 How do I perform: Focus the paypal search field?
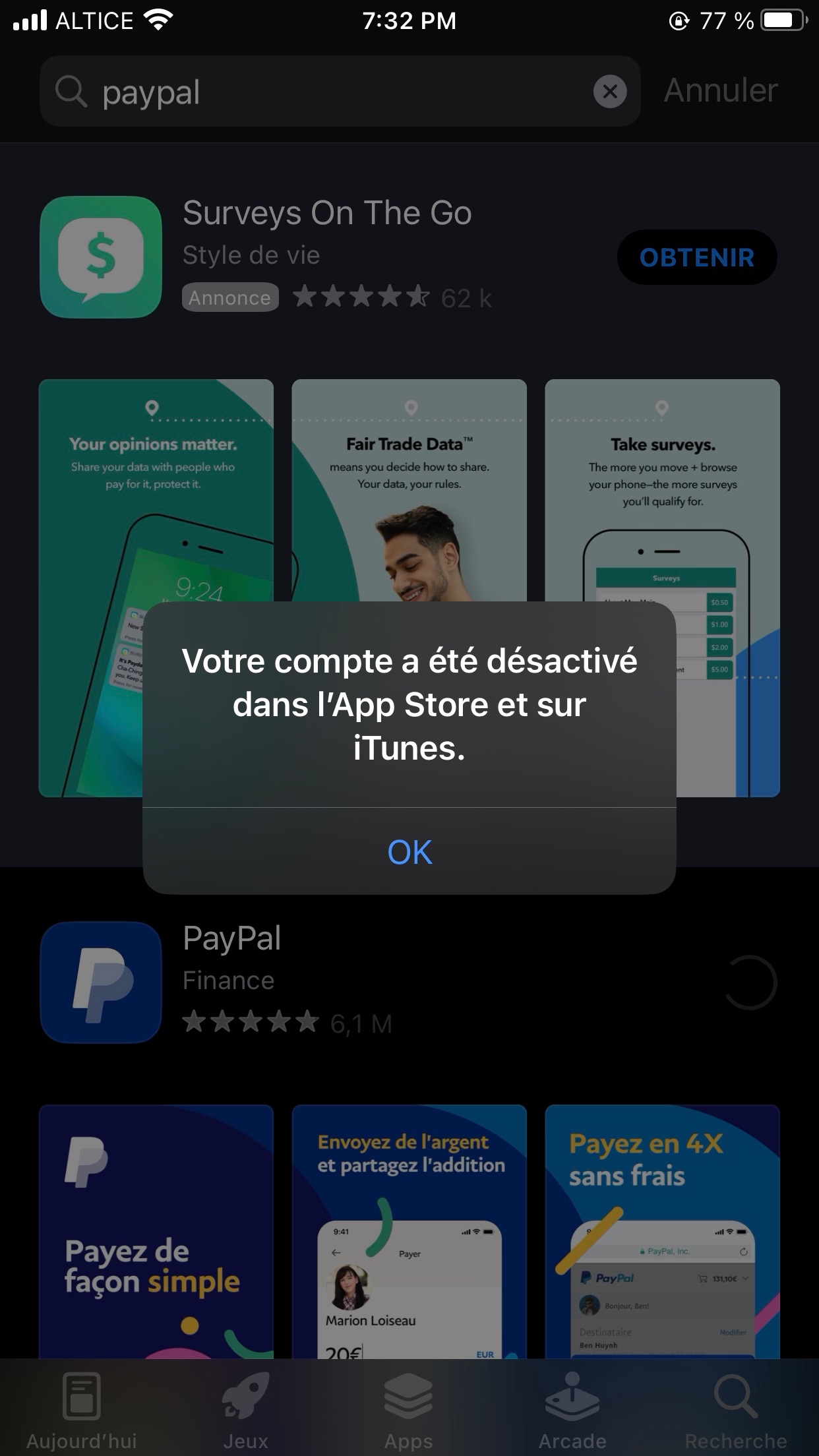[330, 92]
